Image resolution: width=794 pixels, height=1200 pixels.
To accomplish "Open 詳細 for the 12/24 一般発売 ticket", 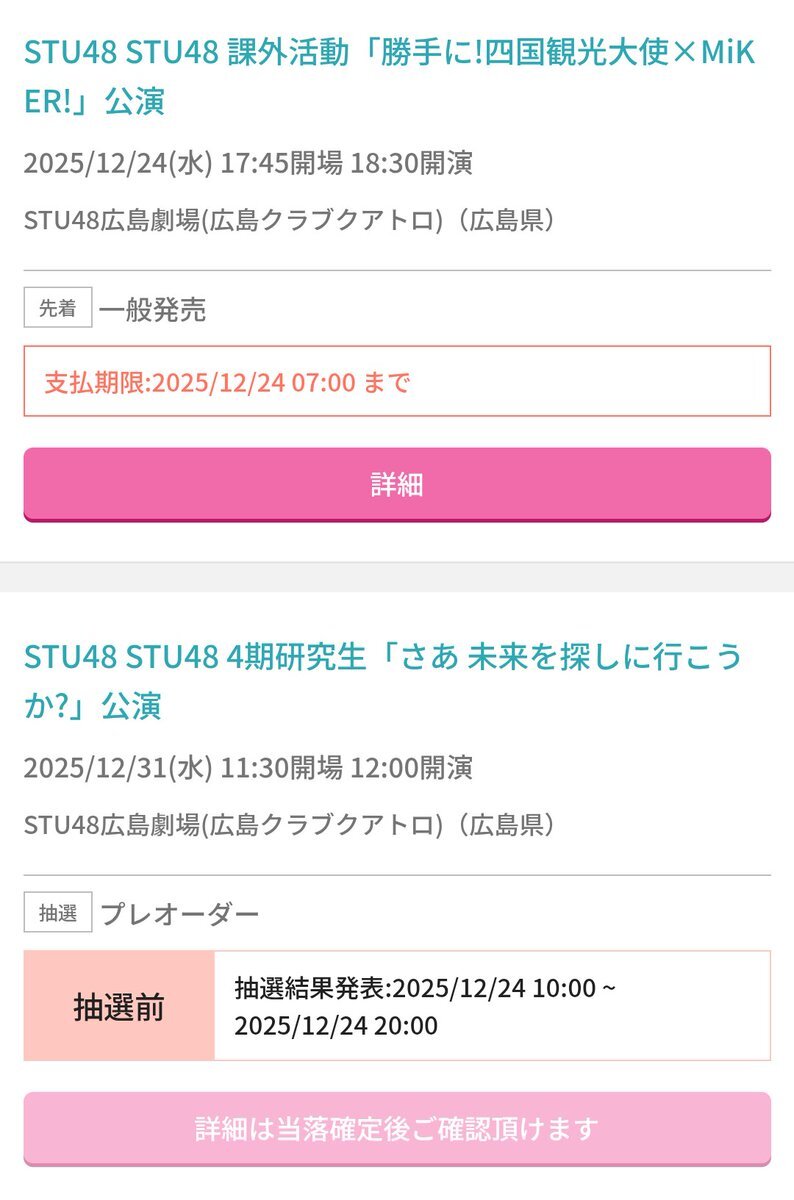I will (397, 485).
